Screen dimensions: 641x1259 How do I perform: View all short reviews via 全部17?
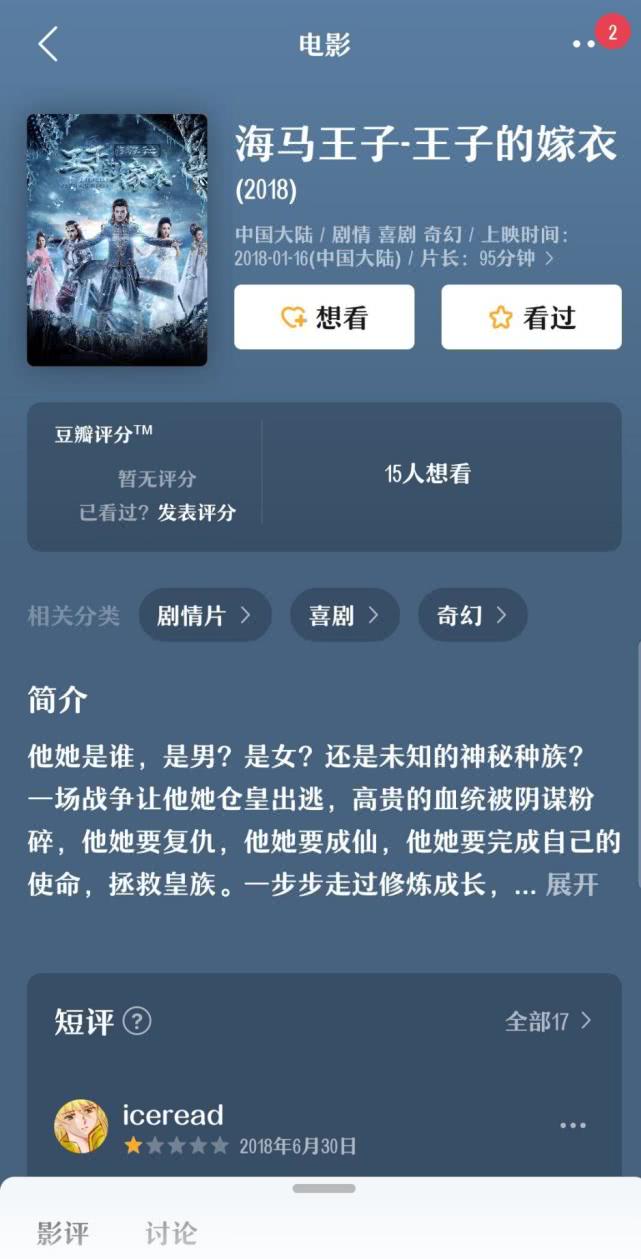(548, 1021)
